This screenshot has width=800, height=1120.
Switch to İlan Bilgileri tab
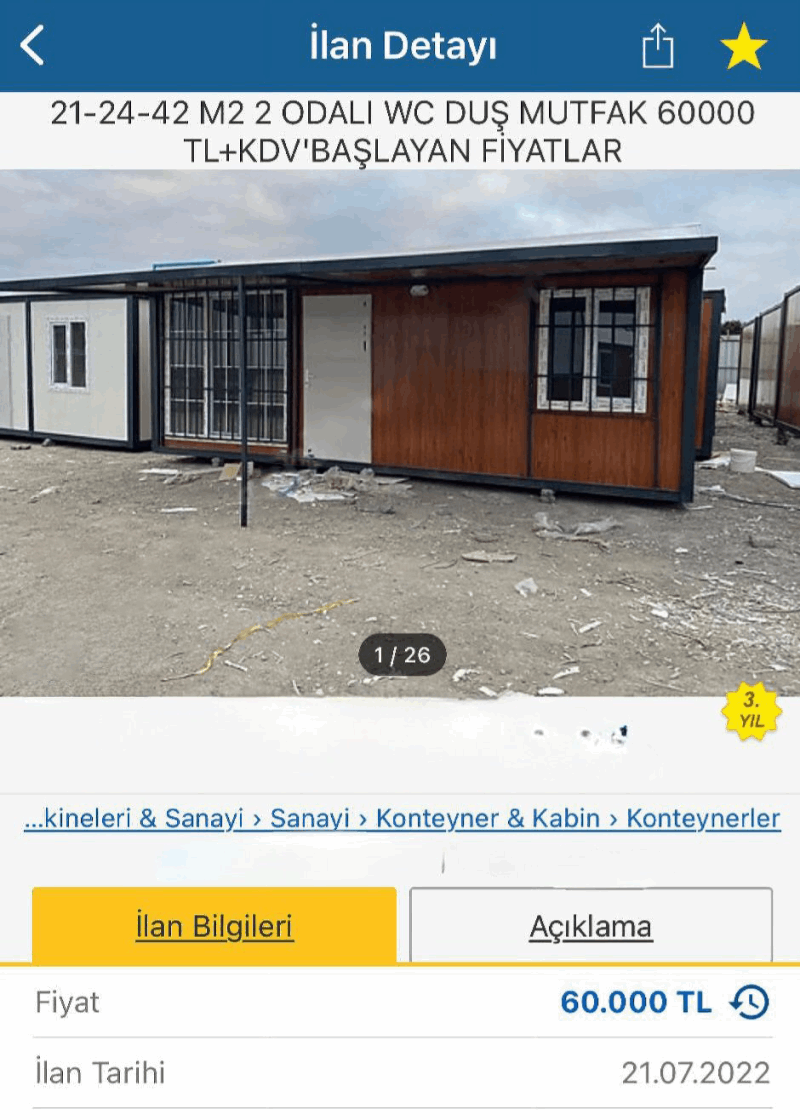[x=214, y=926]
